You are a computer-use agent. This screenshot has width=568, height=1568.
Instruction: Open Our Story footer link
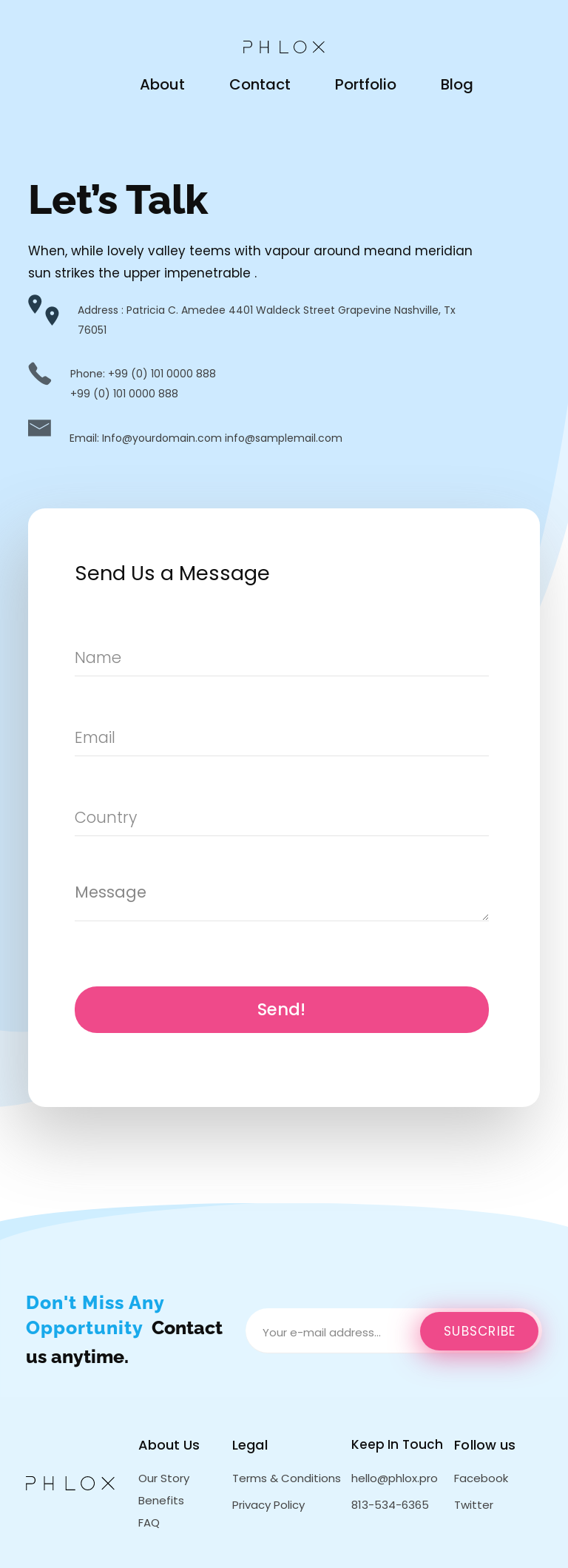click(x=163, y=1478)
